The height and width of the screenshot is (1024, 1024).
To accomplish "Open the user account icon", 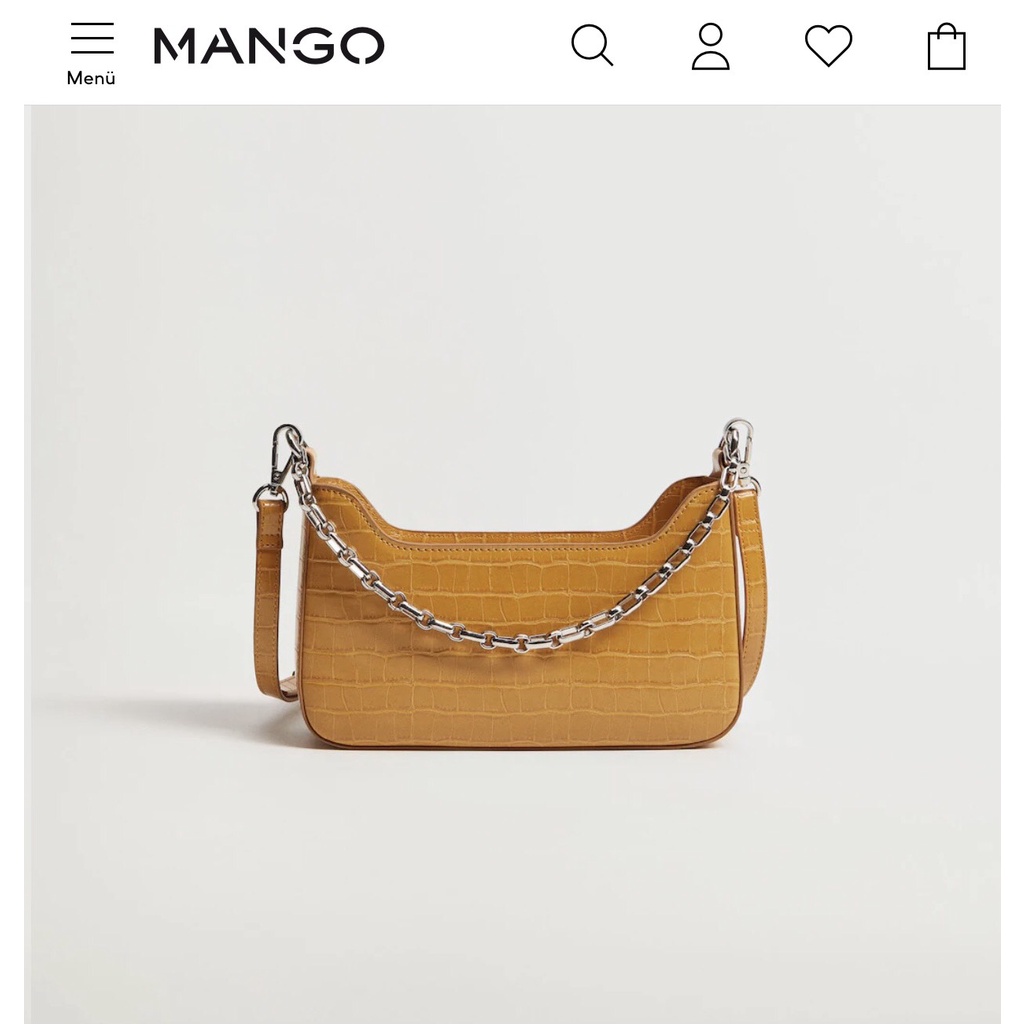I will (710, 47).
